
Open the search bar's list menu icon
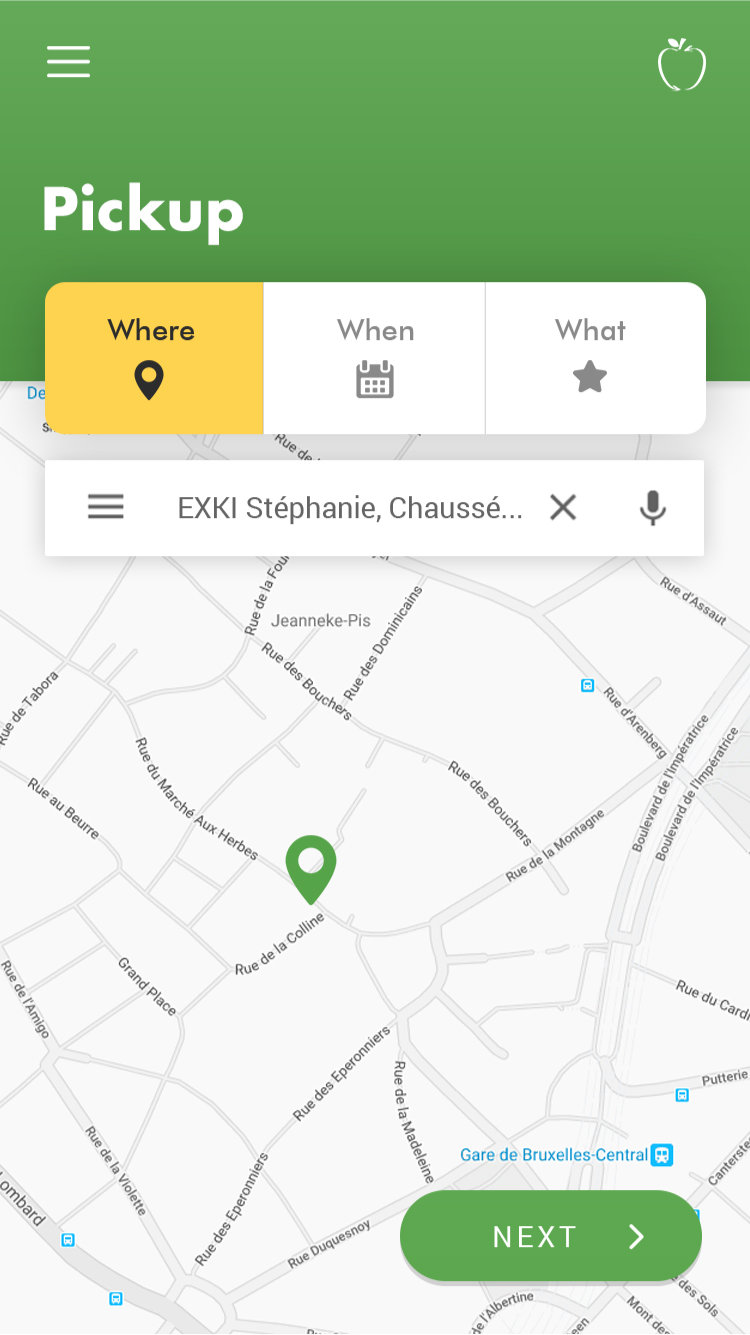pyautogui.click(x=106, y=508)
